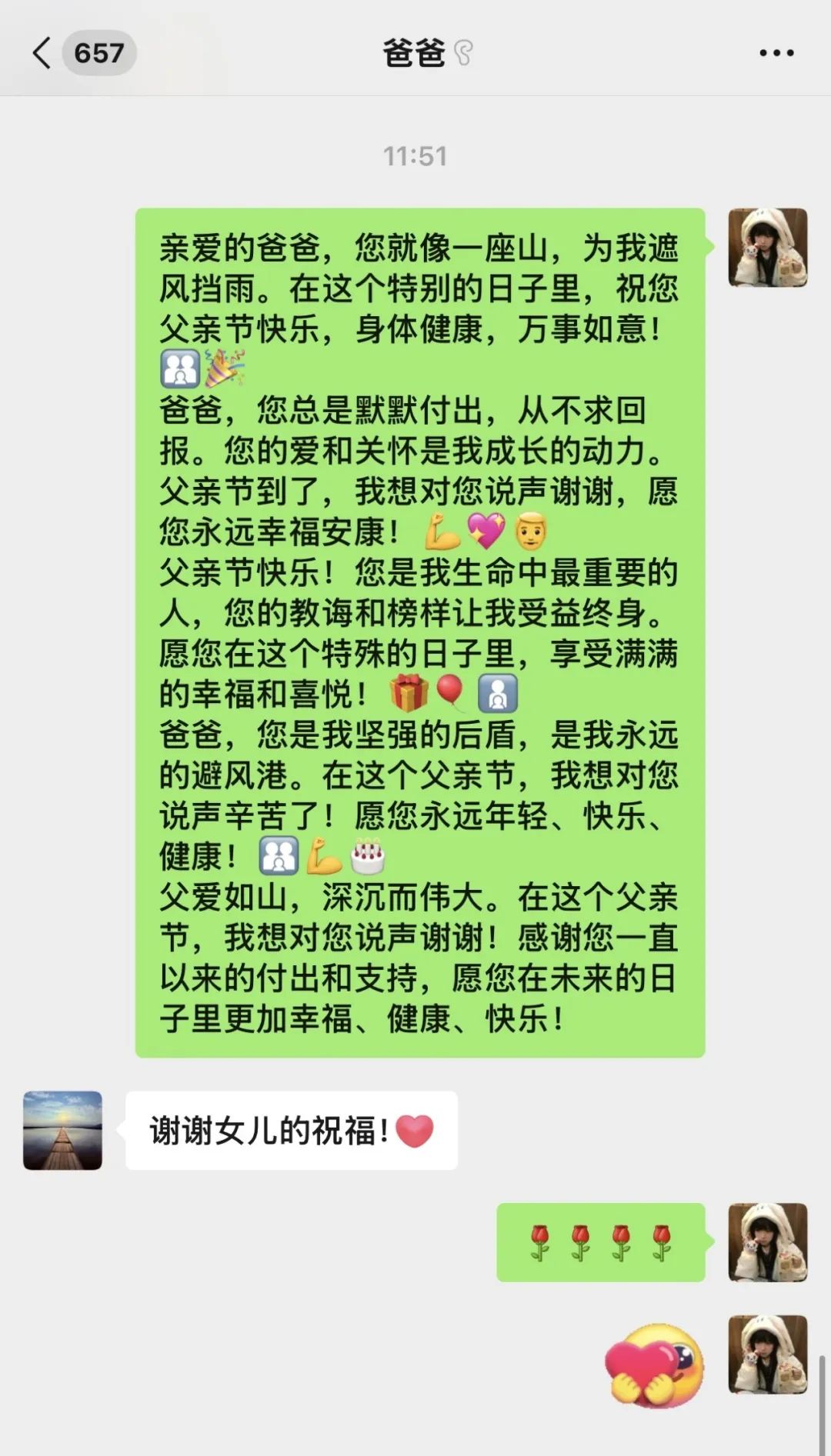Open my avatar beside the roses message
Image resolution: width=831 pixels, height=1456 pixels.
[767, 1242]
